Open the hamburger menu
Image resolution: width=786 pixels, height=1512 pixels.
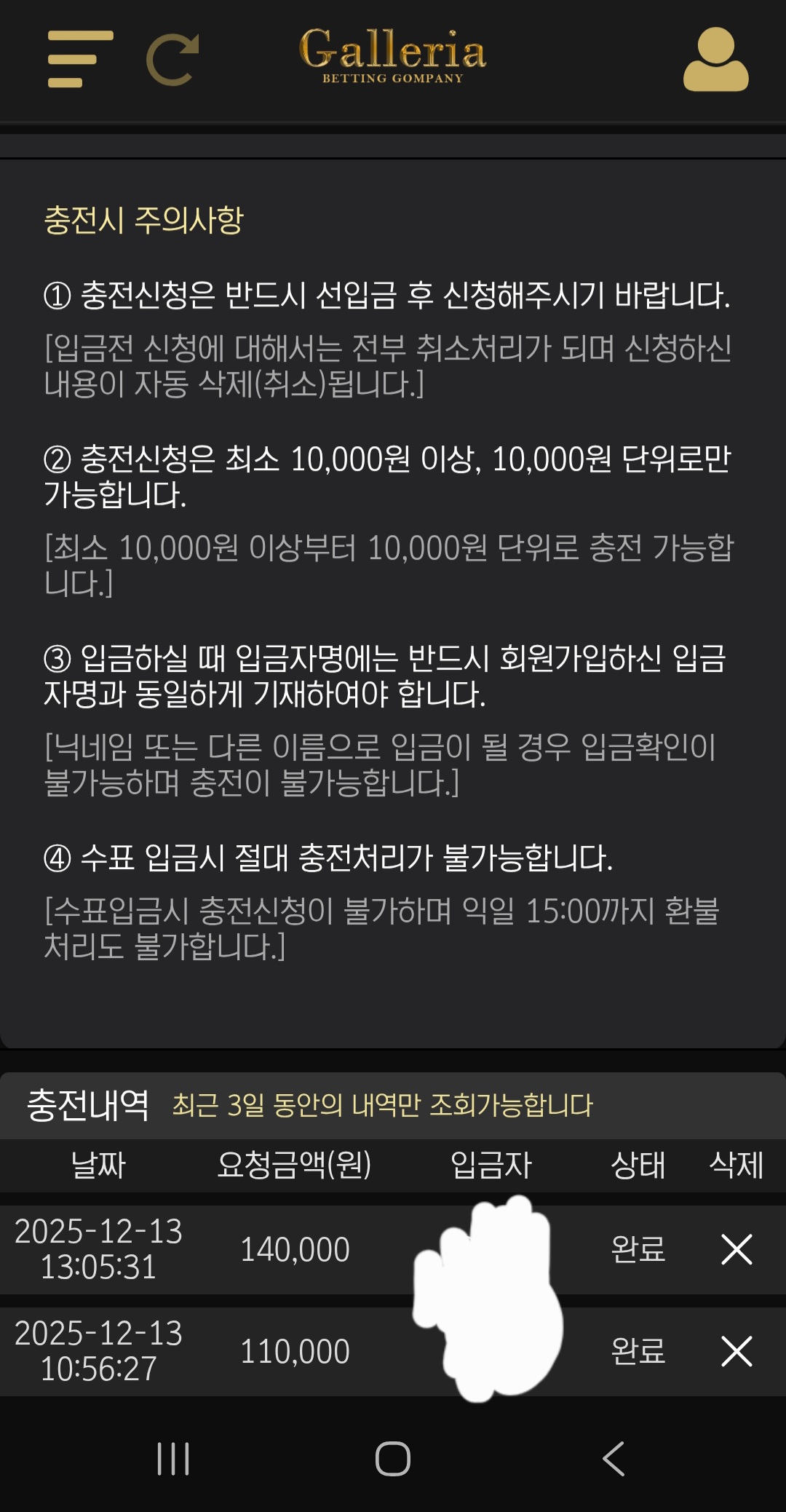tap(79, 59)
